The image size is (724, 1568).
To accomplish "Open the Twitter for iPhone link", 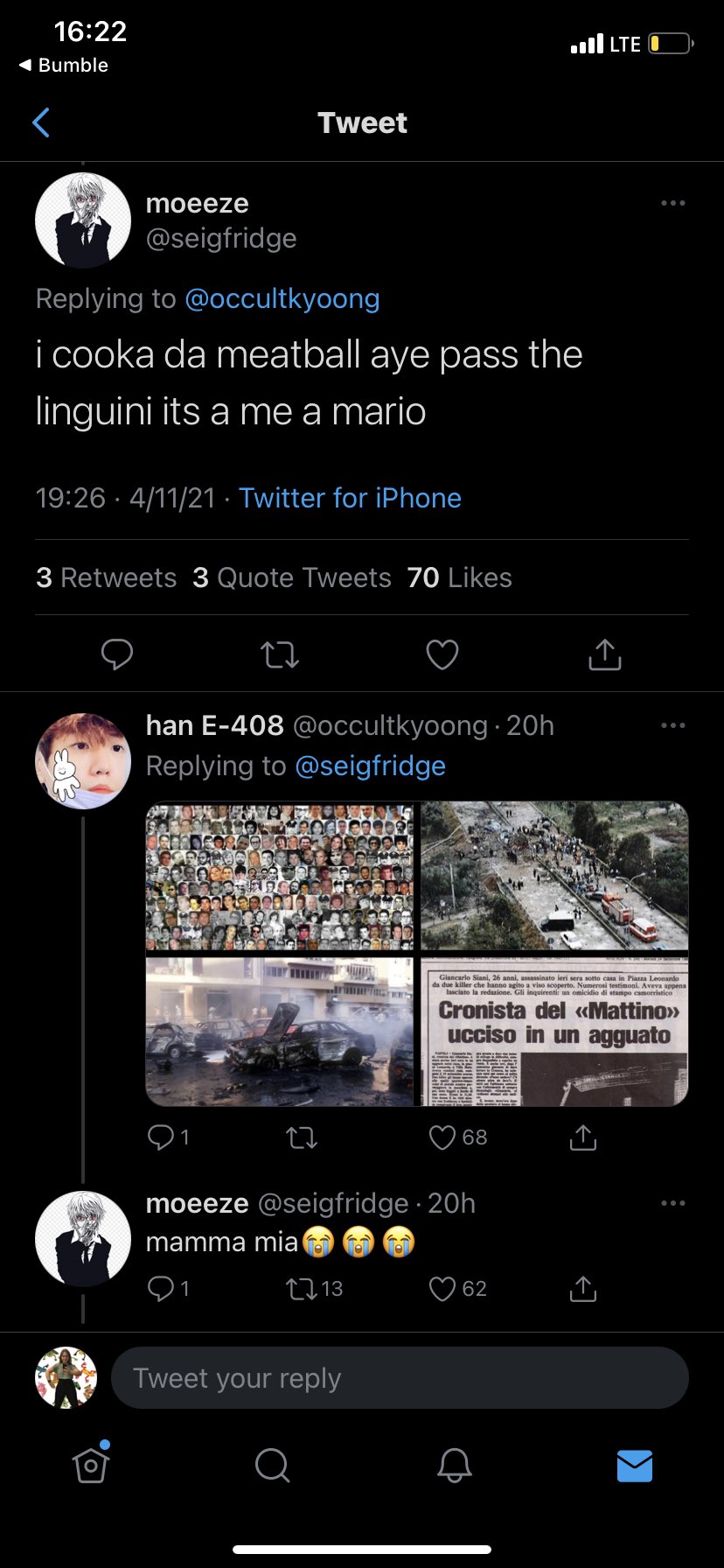I will 350,498.
